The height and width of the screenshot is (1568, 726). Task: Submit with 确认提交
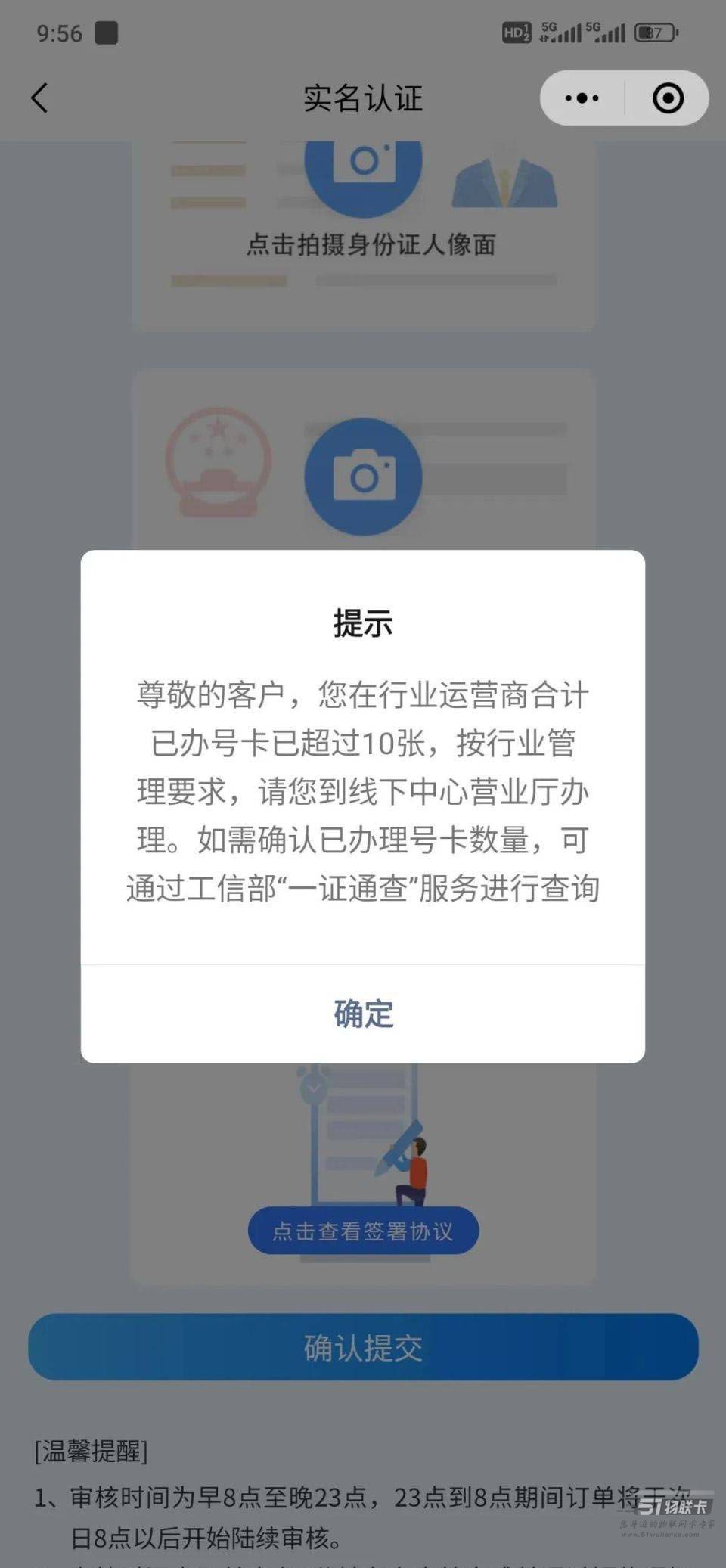coord(363,1347)
